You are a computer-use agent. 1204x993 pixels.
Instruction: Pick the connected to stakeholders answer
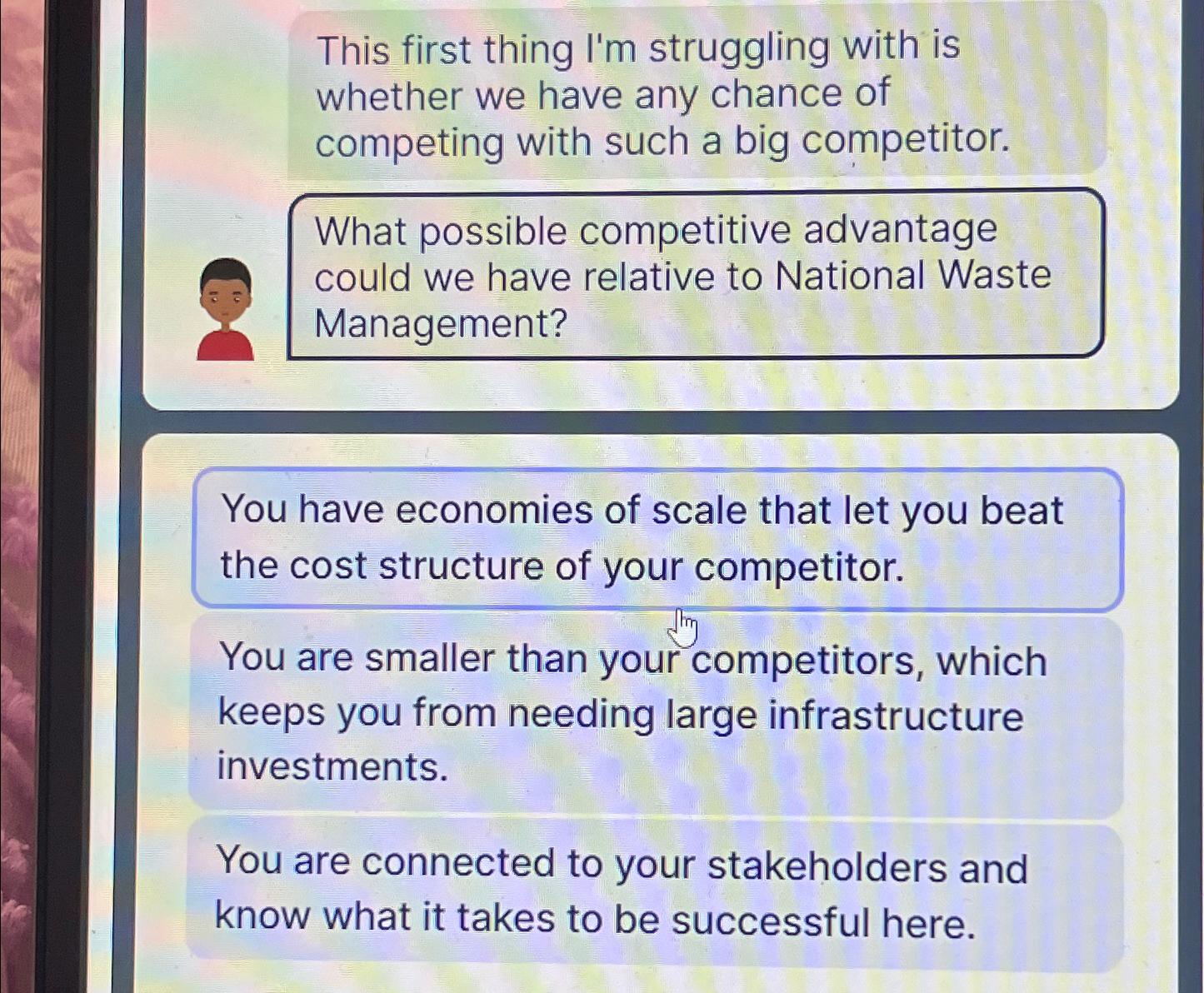[655, 891]
